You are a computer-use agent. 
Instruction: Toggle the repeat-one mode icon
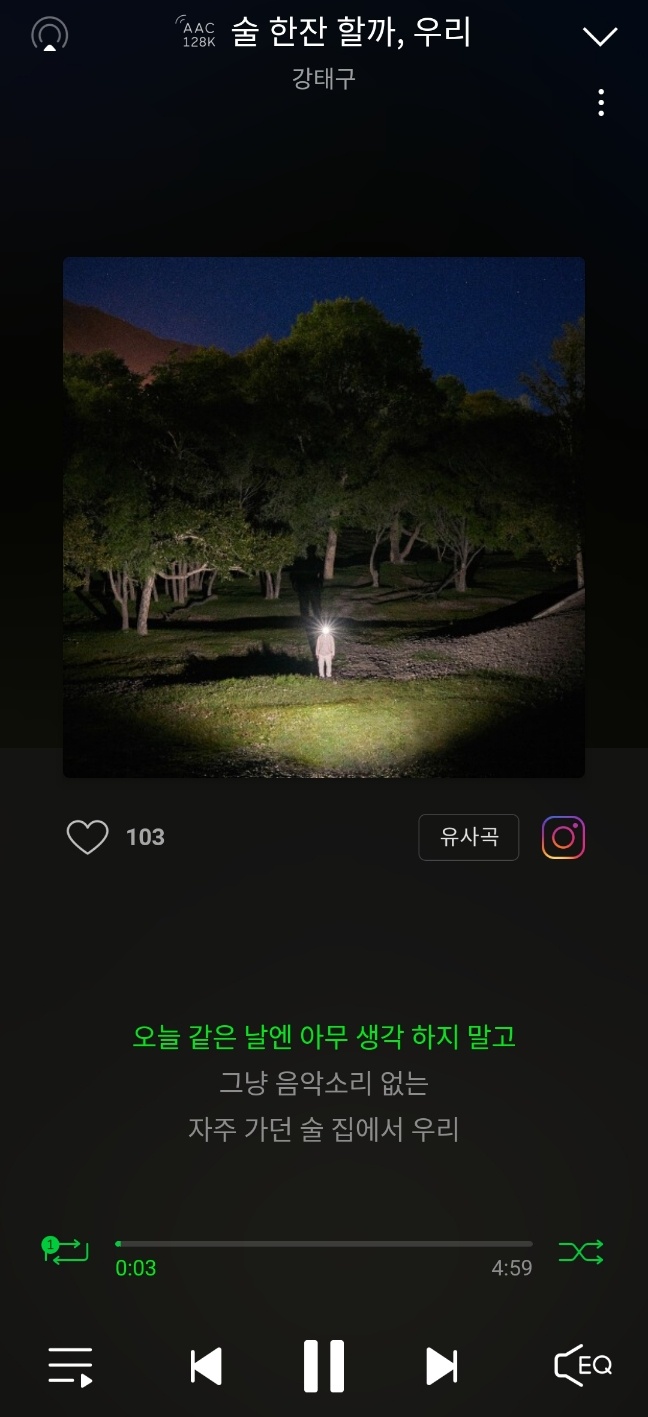(65, 1250)
